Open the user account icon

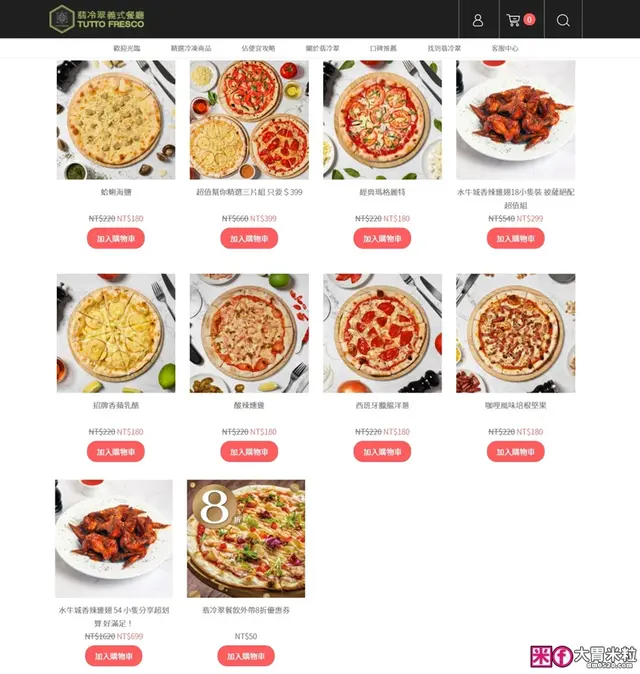tap(477, 20)
